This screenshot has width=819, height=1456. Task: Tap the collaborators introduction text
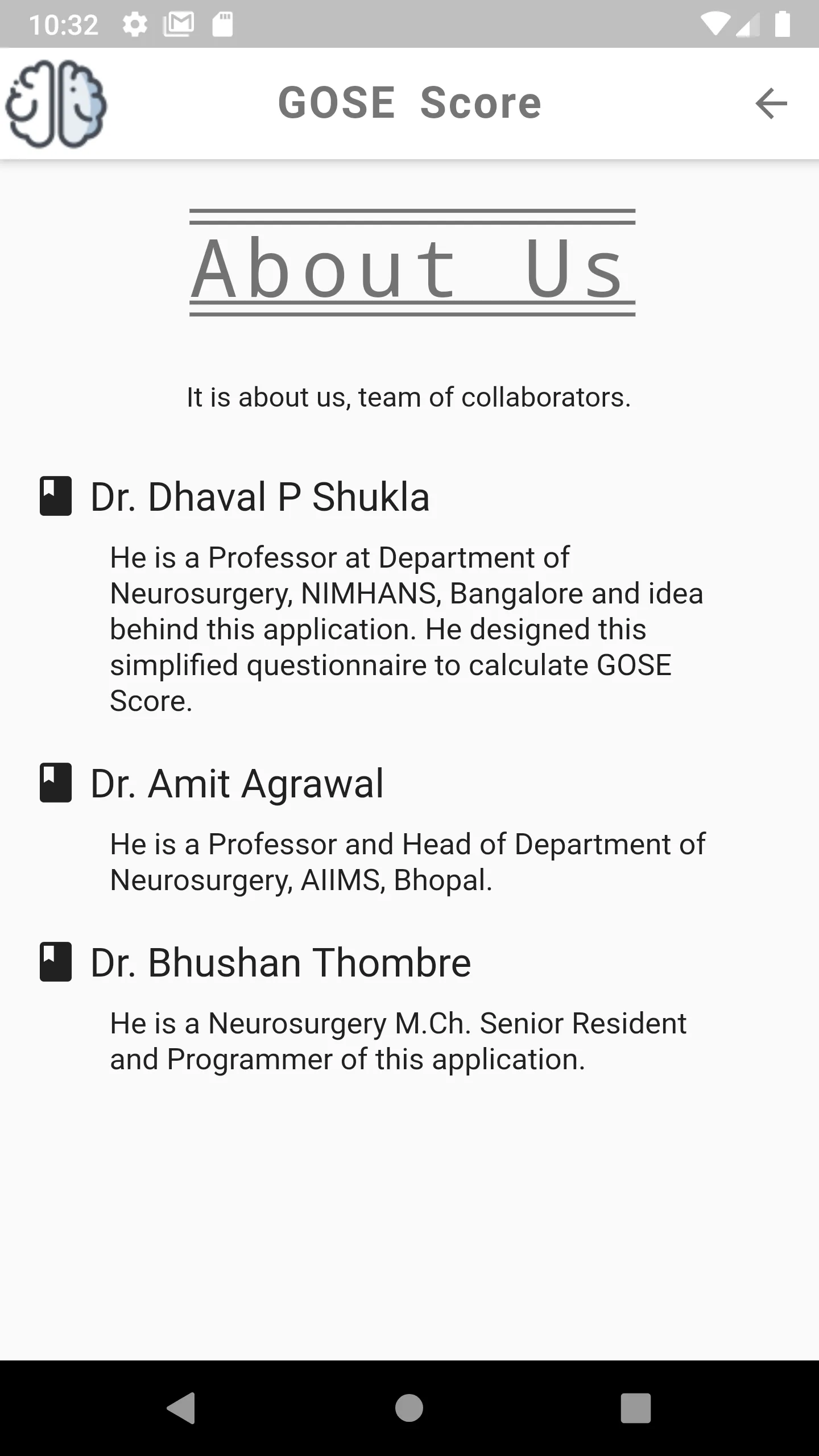click(408, 398)
